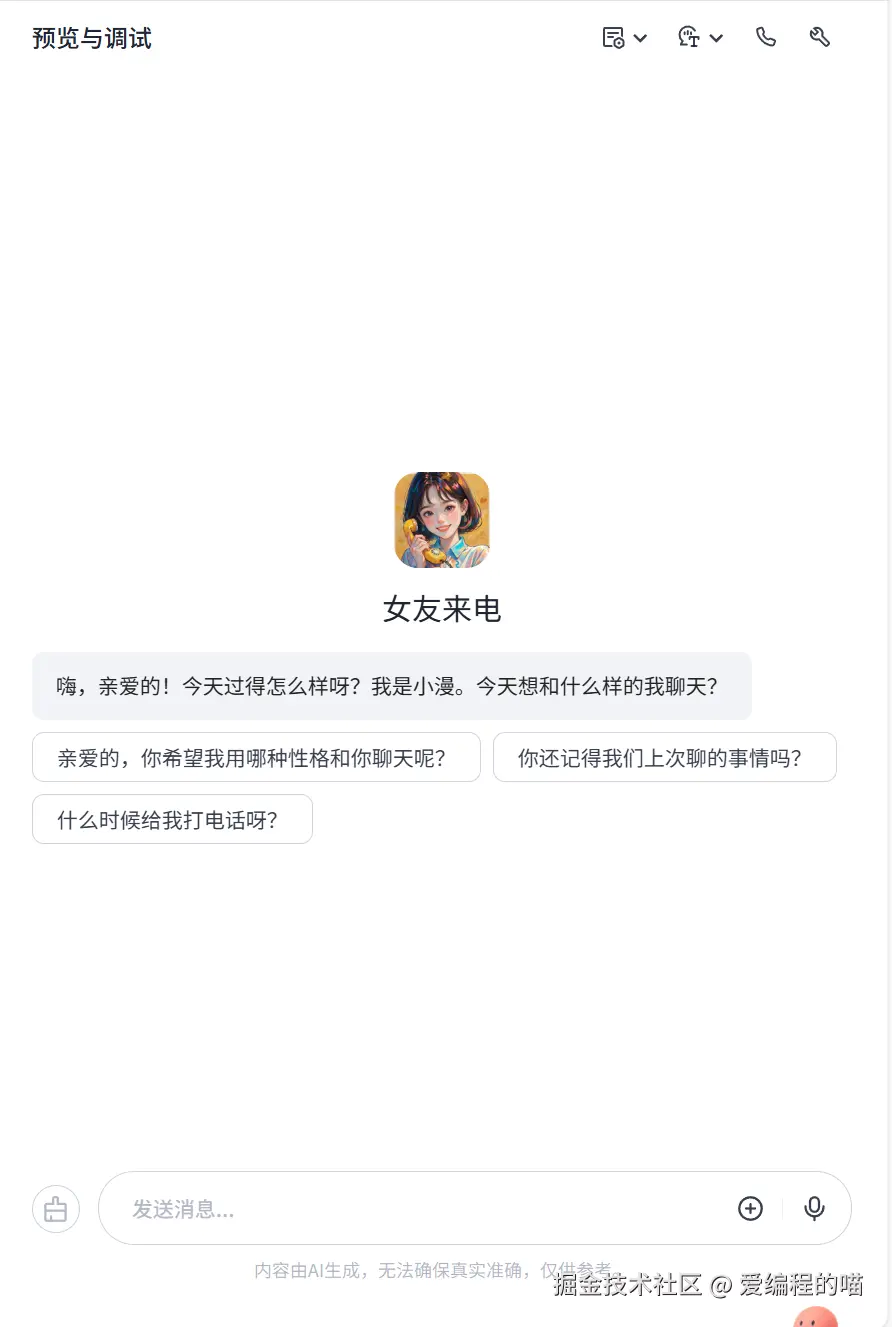This screenshot has width=892, height=1327.
Task: Start a voice call with 女友来电
Action: (766, 38)
